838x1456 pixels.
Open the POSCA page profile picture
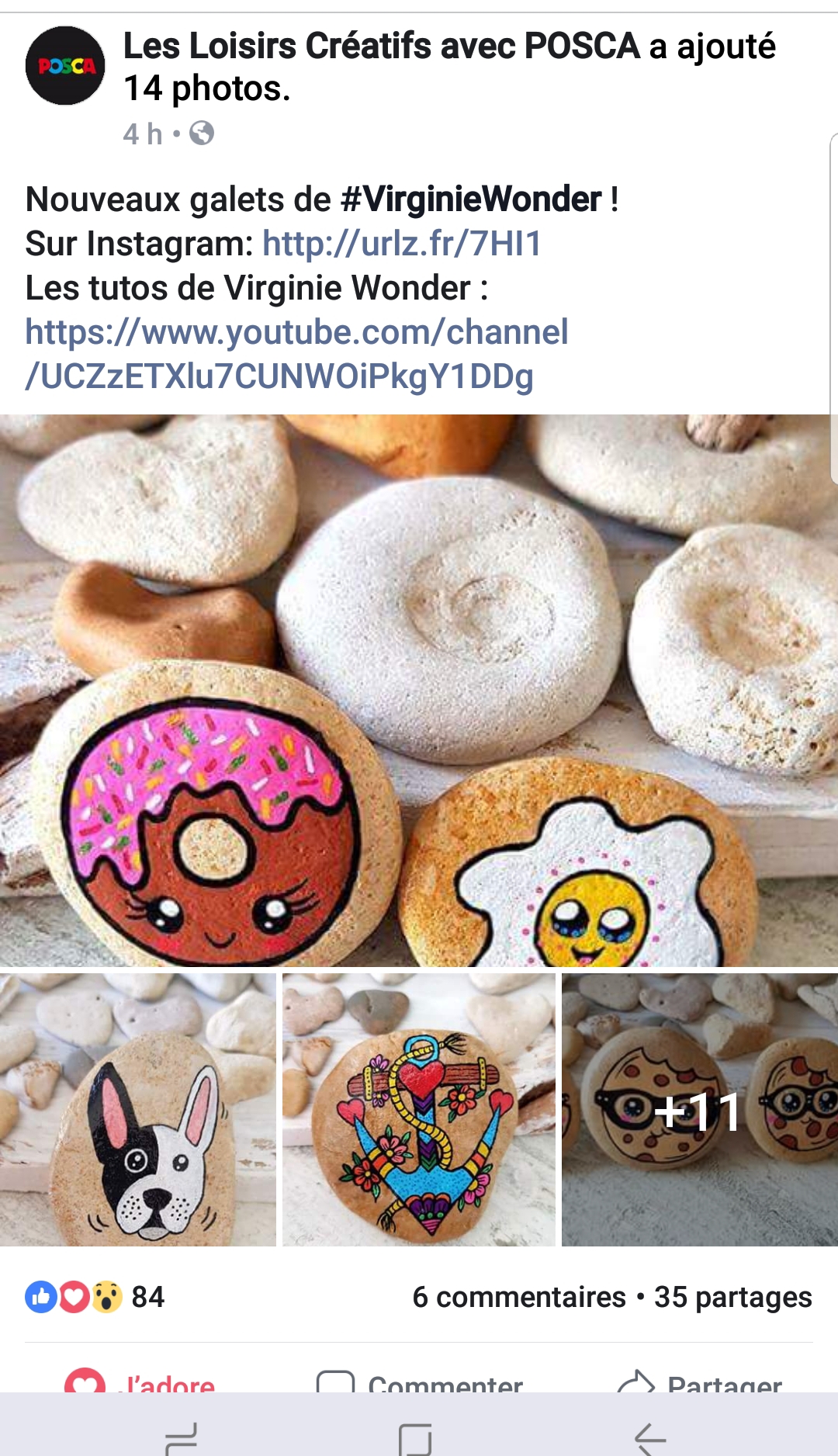pyautogui.click(x=65, y=66)
